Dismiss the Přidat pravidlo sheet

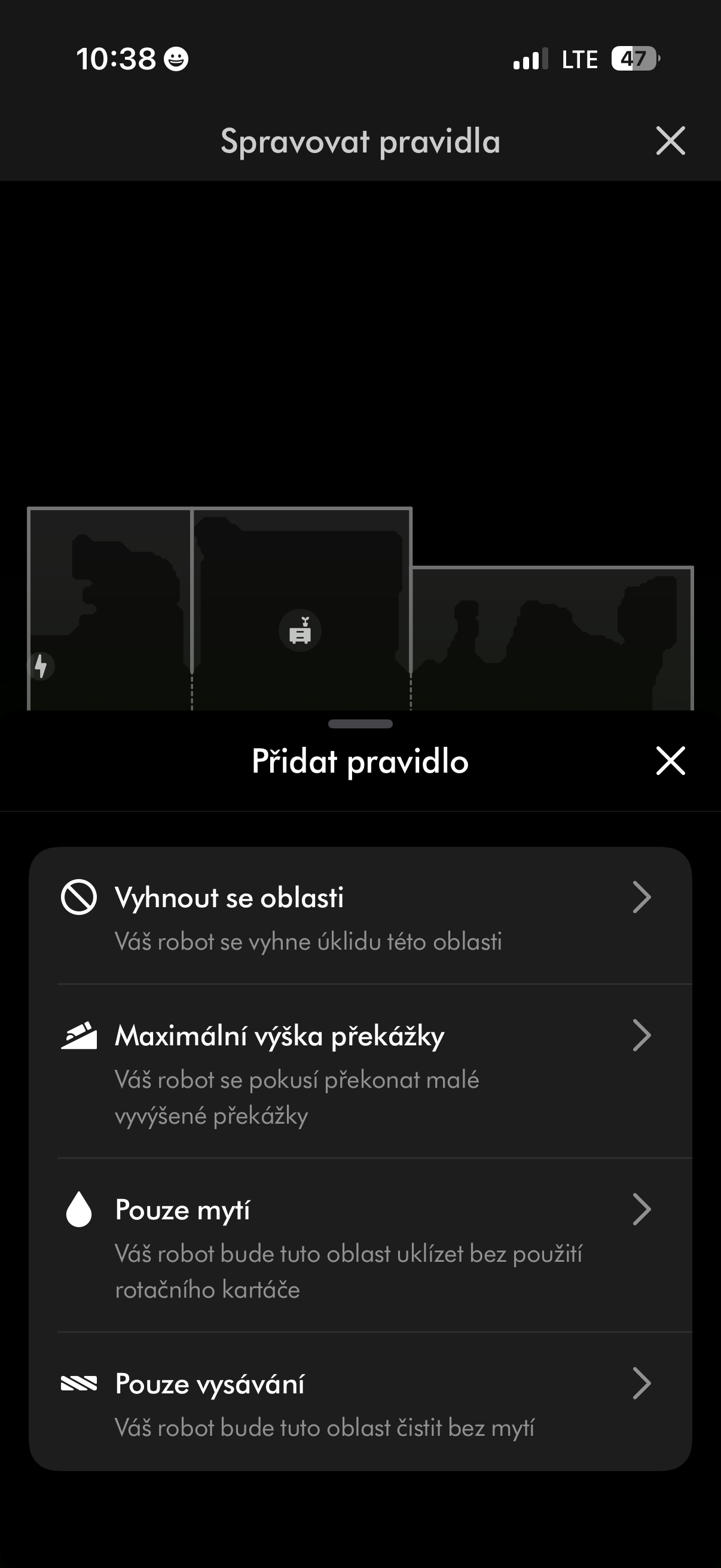click(671, 761)
